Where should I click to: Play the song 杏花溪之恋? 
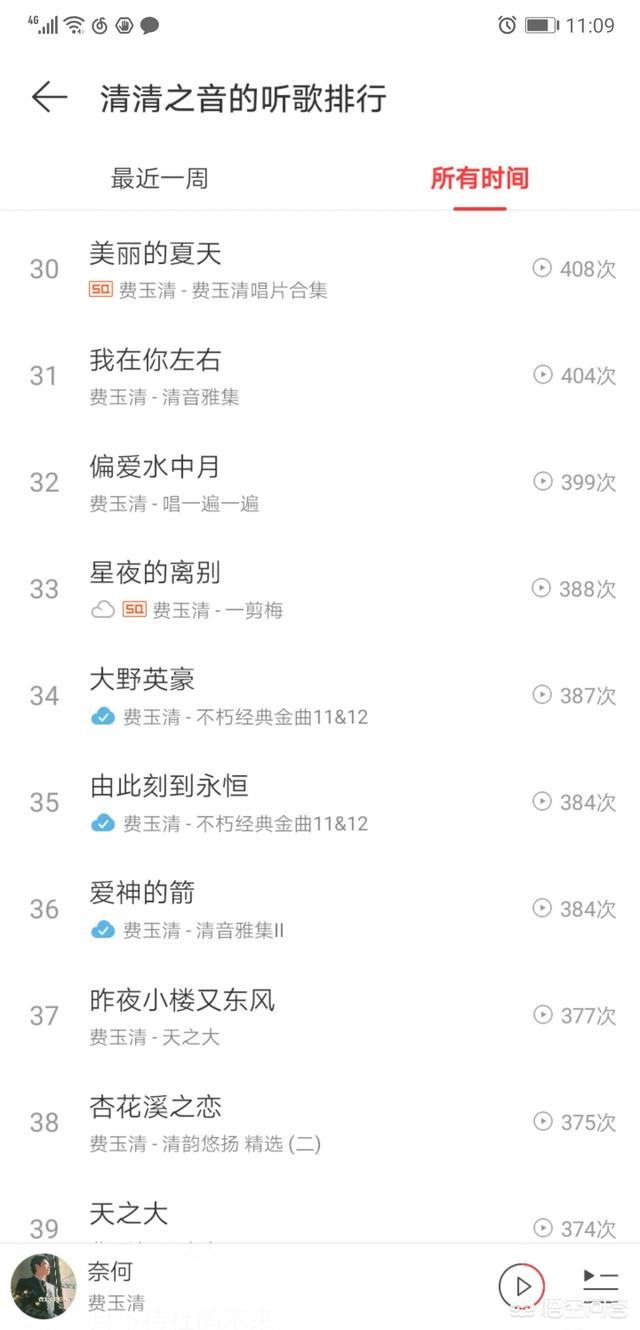pyautogui.click(x=320, y=1122)
